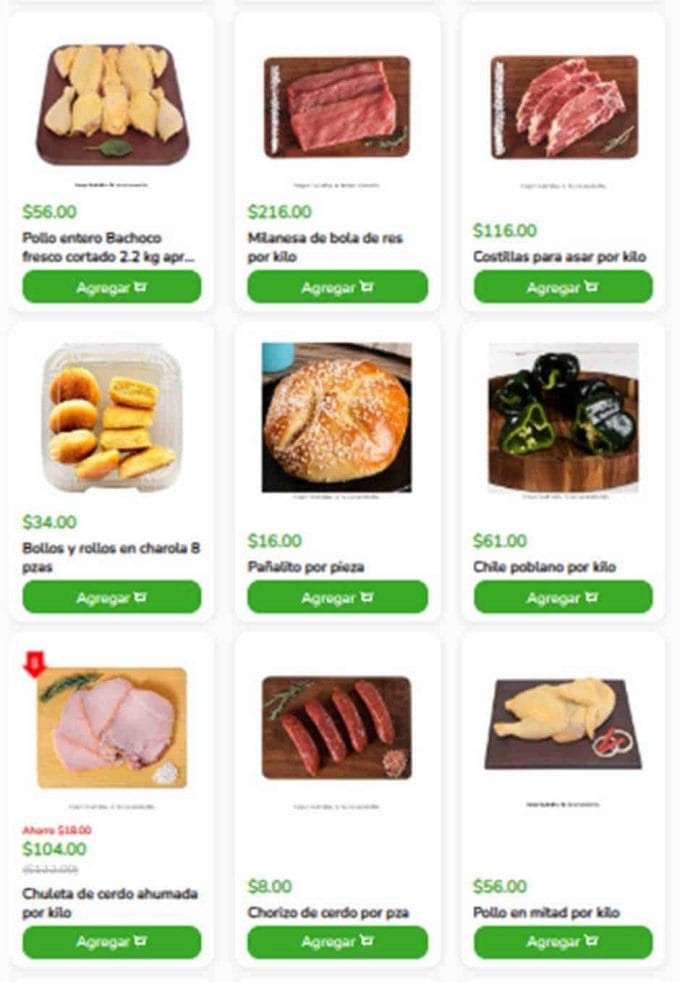This screenshot has width=680, height=982.
Task: Tap Agregar for Milanesa de bola de res
Action: [x=337, y=287]
